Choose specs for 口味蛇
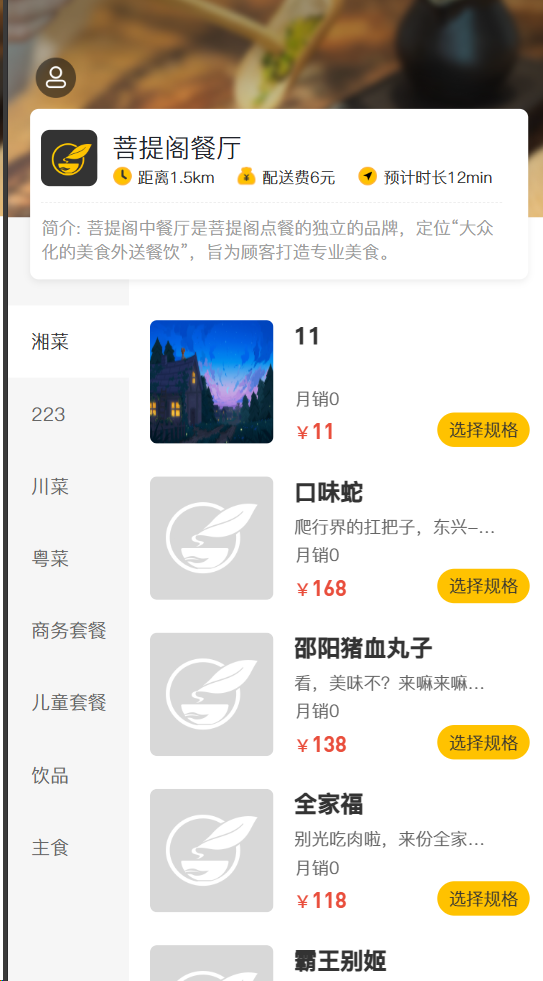The image size is (543, 981). click(484, 586)
